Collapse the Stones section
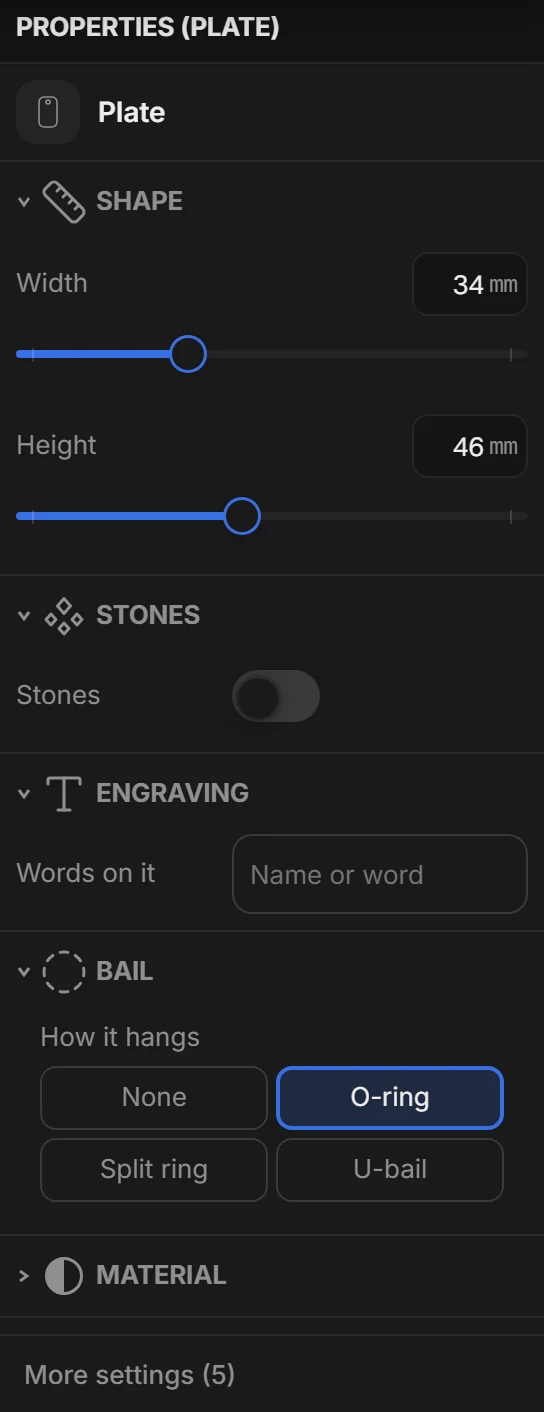 (24, 615)
